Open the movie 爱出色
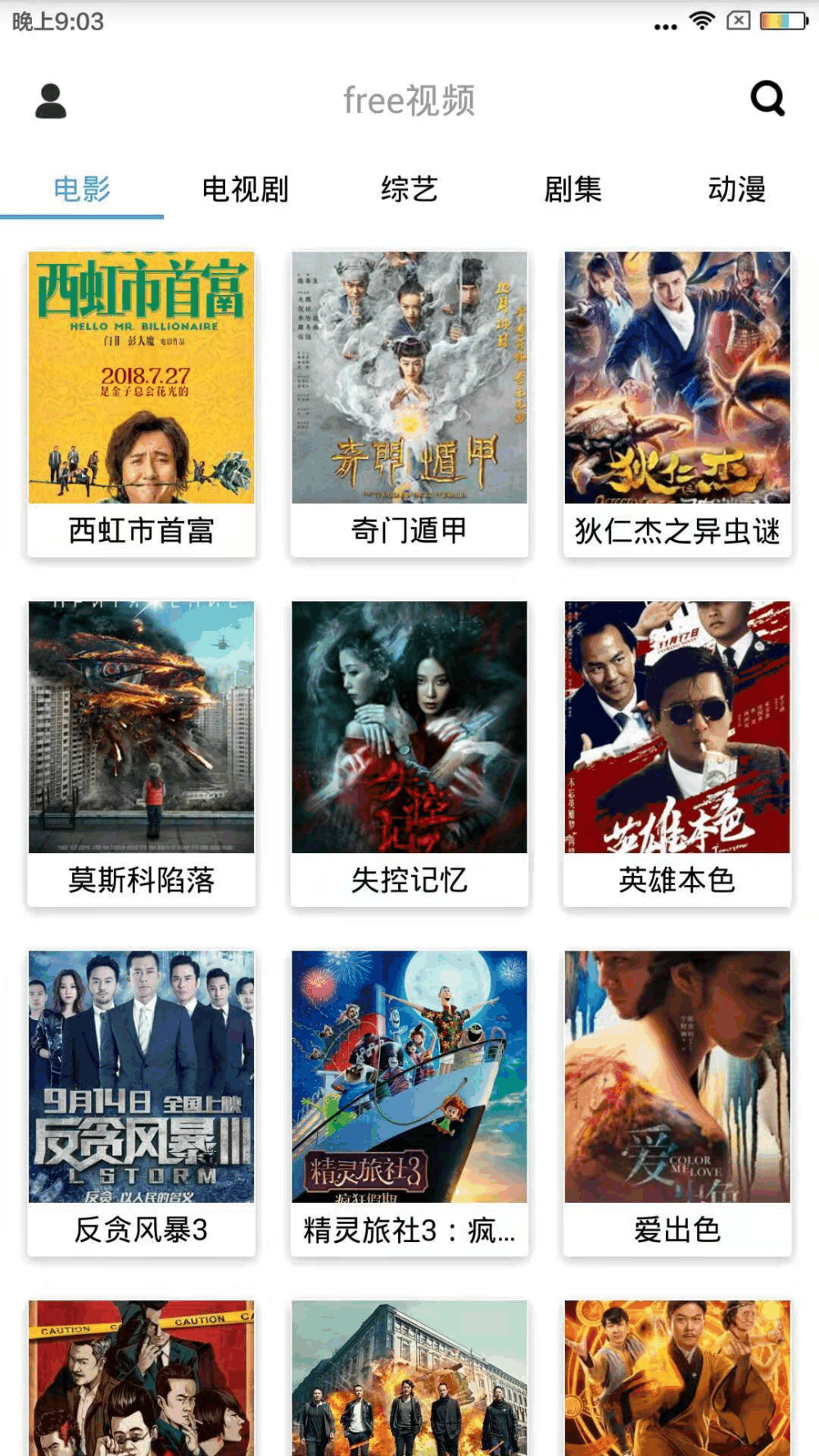Image resolution: width=819 pixels, height=1456 pixels. coord(677,1104)
